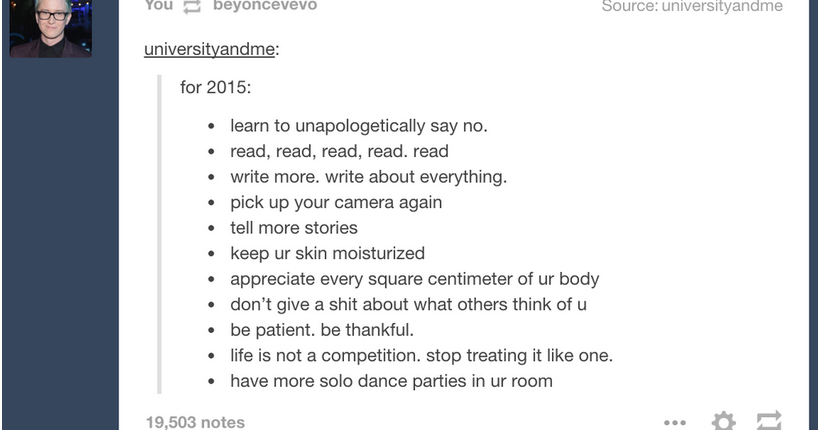Open the universityandme blog link
Screen dimensions: 820x430
pos(209,49)
